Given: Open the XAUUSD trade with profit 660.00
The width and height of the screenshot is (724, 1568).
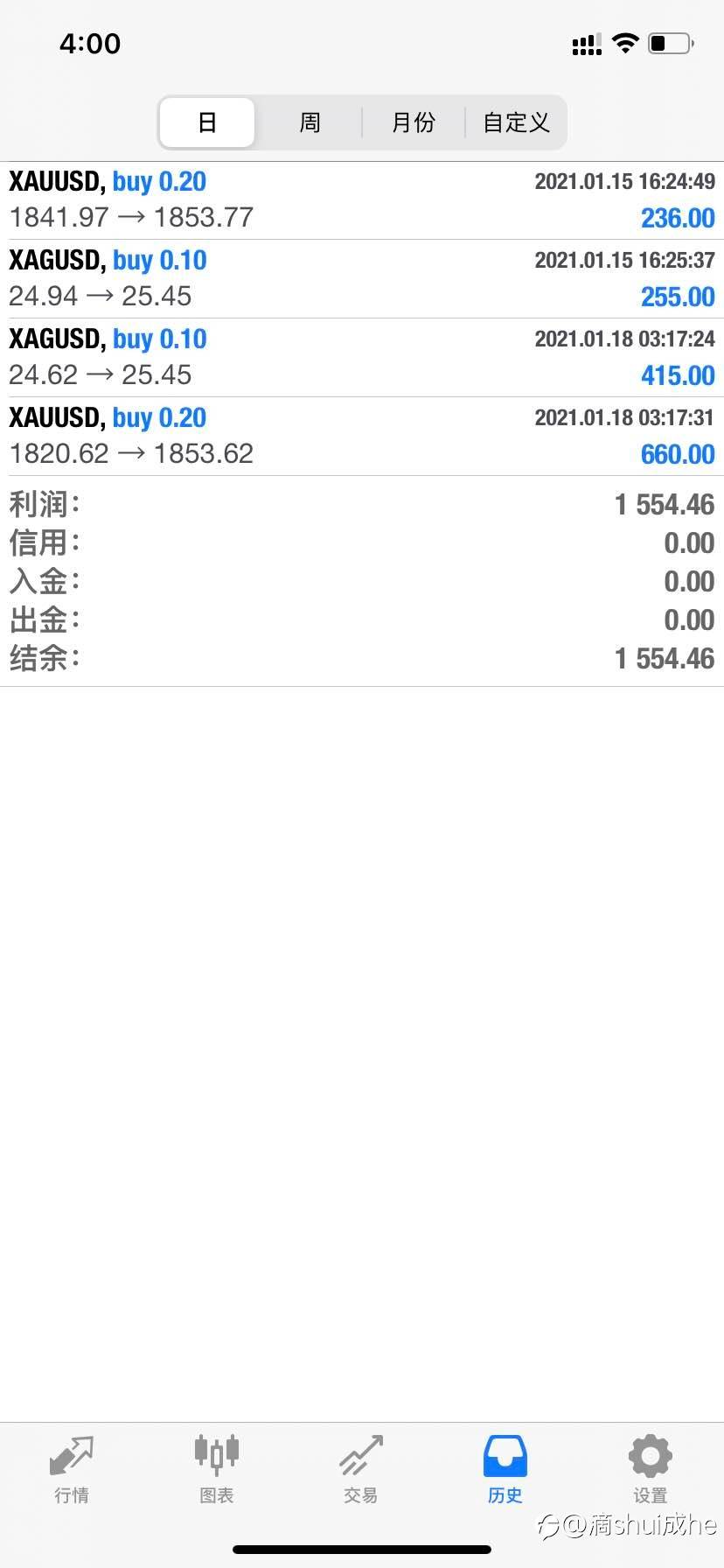Looking at the screenshot, I should [362, 437].
